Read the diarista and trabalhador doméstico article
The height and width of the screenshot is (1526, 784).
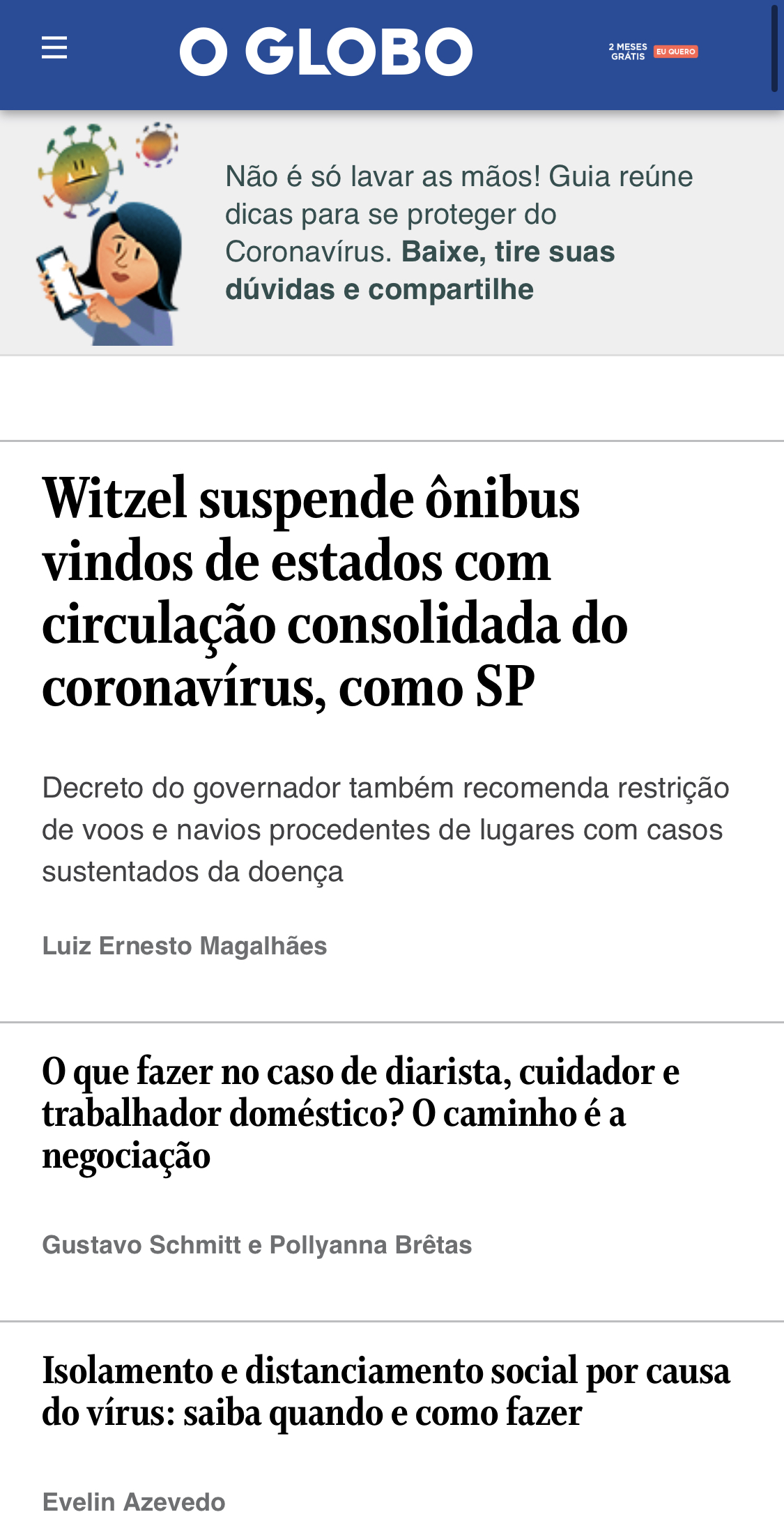pyautogui.click(x=361, y=1113)
